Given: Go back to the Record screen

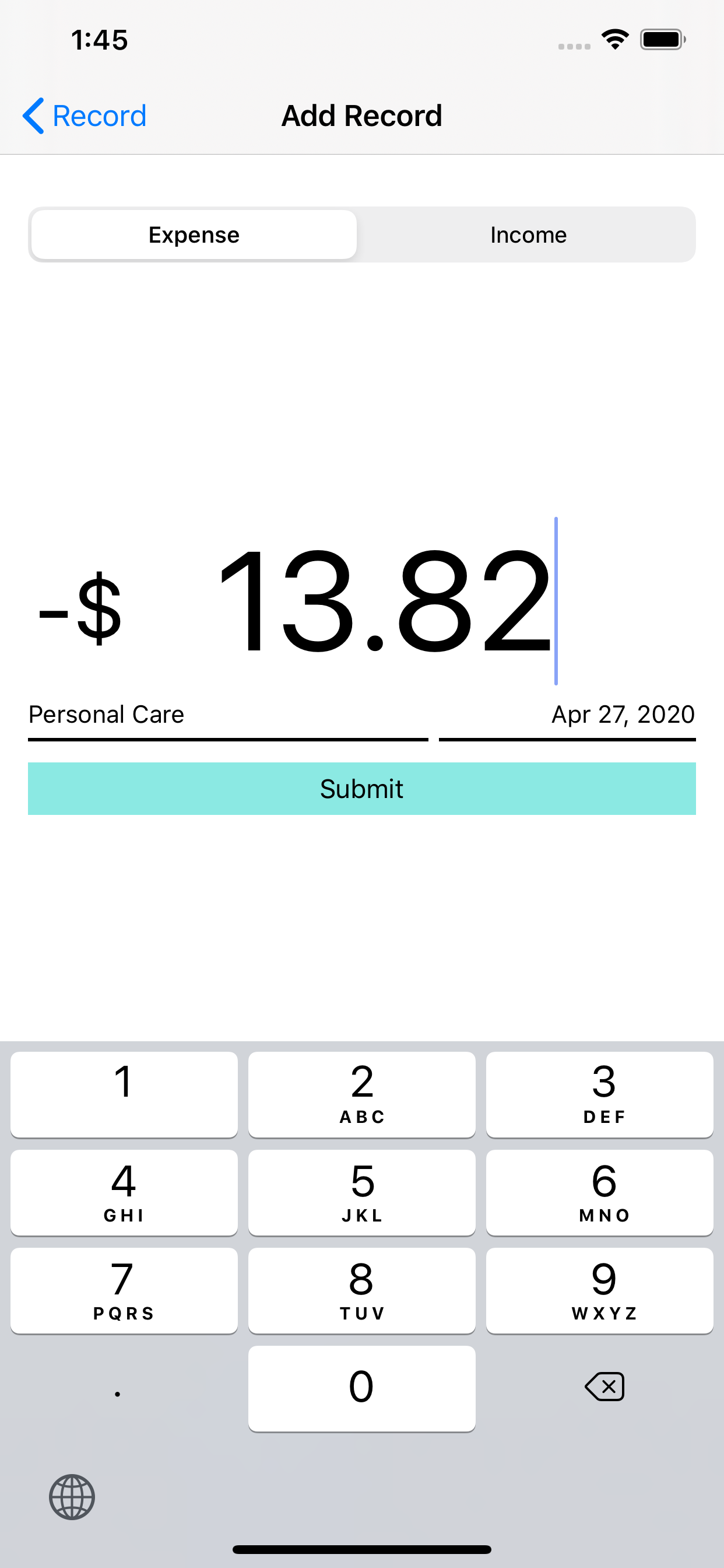Looking at the screenshot, I should pos(85,116).
